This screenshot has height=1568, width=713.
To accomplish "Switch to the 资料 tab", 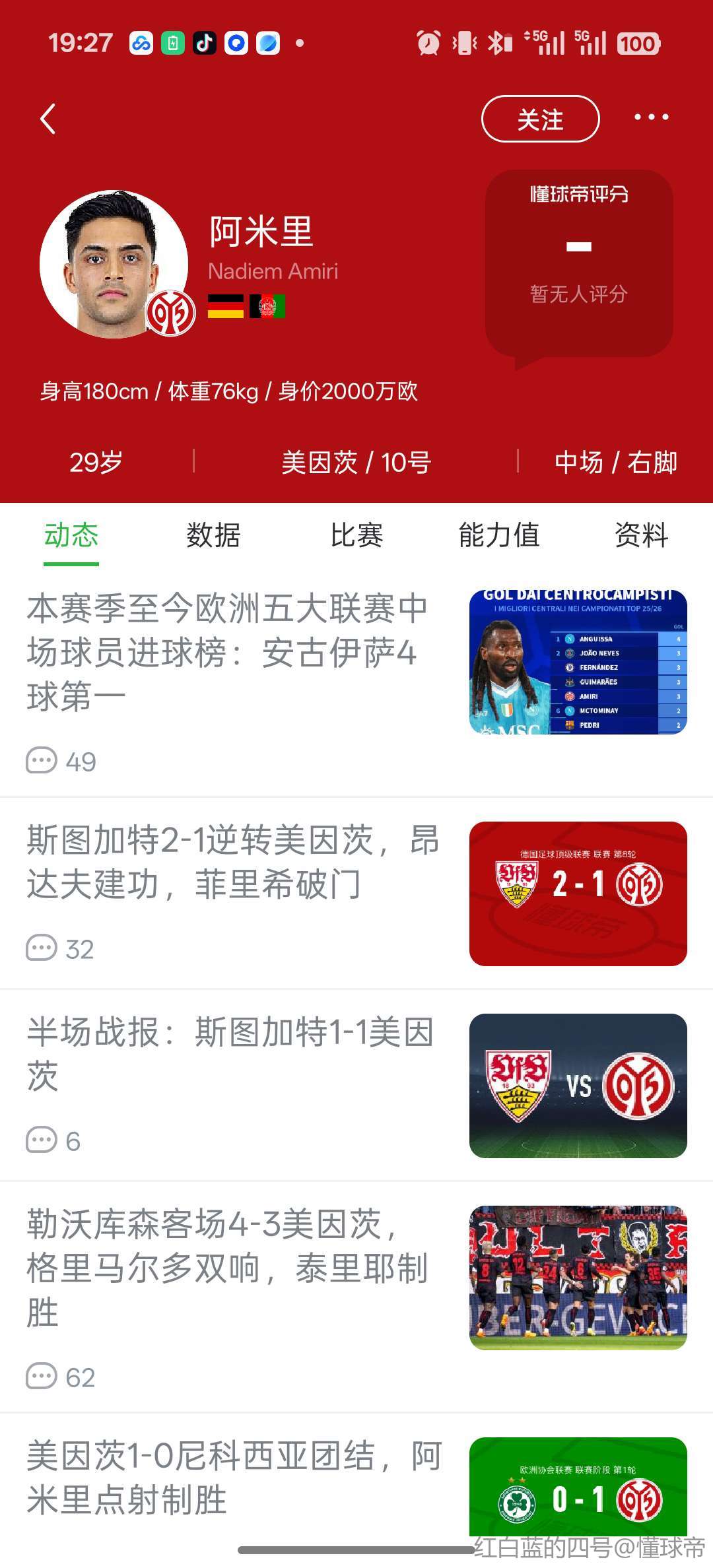I will coord(641,535).
